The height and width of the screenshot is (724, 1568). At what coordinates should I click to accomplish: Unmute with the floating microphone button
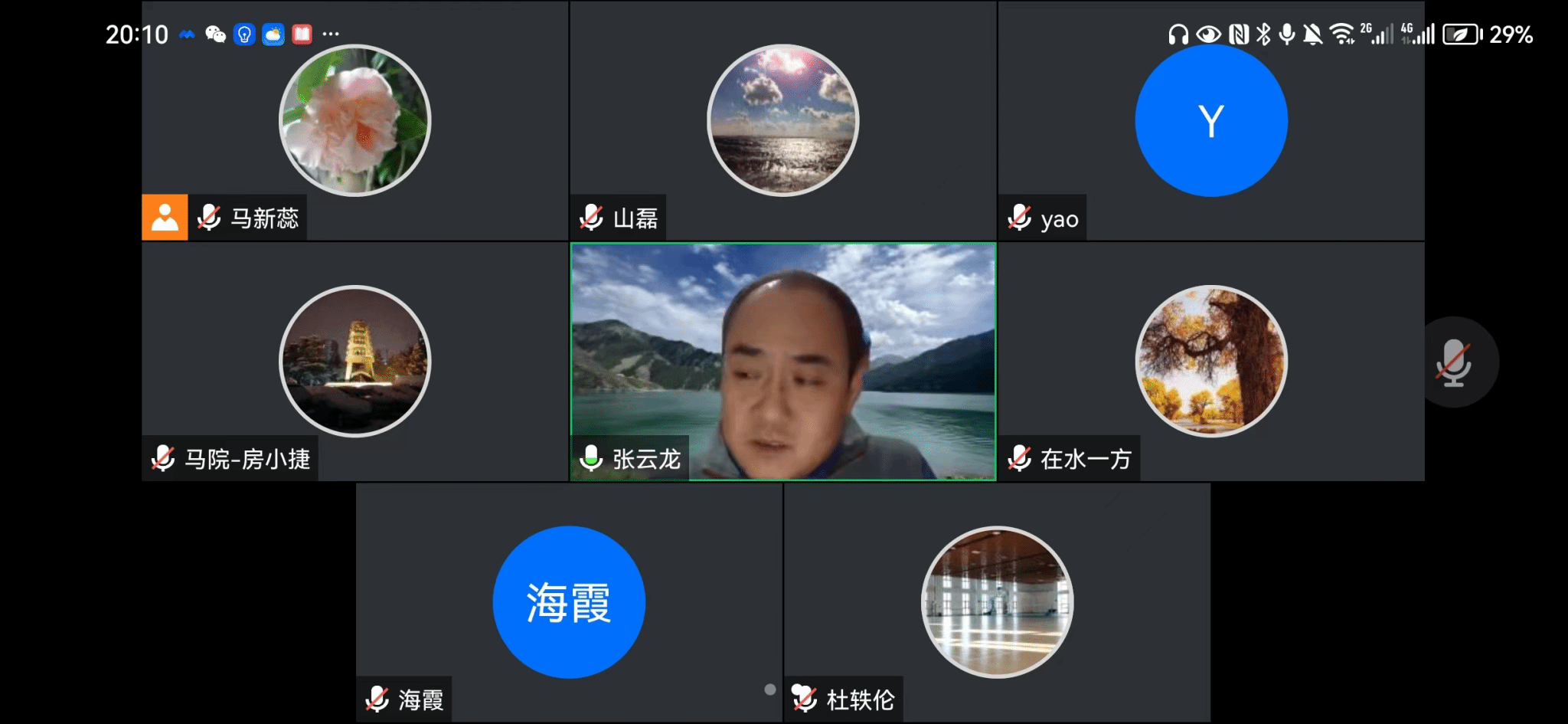(x=1453, y=362)
